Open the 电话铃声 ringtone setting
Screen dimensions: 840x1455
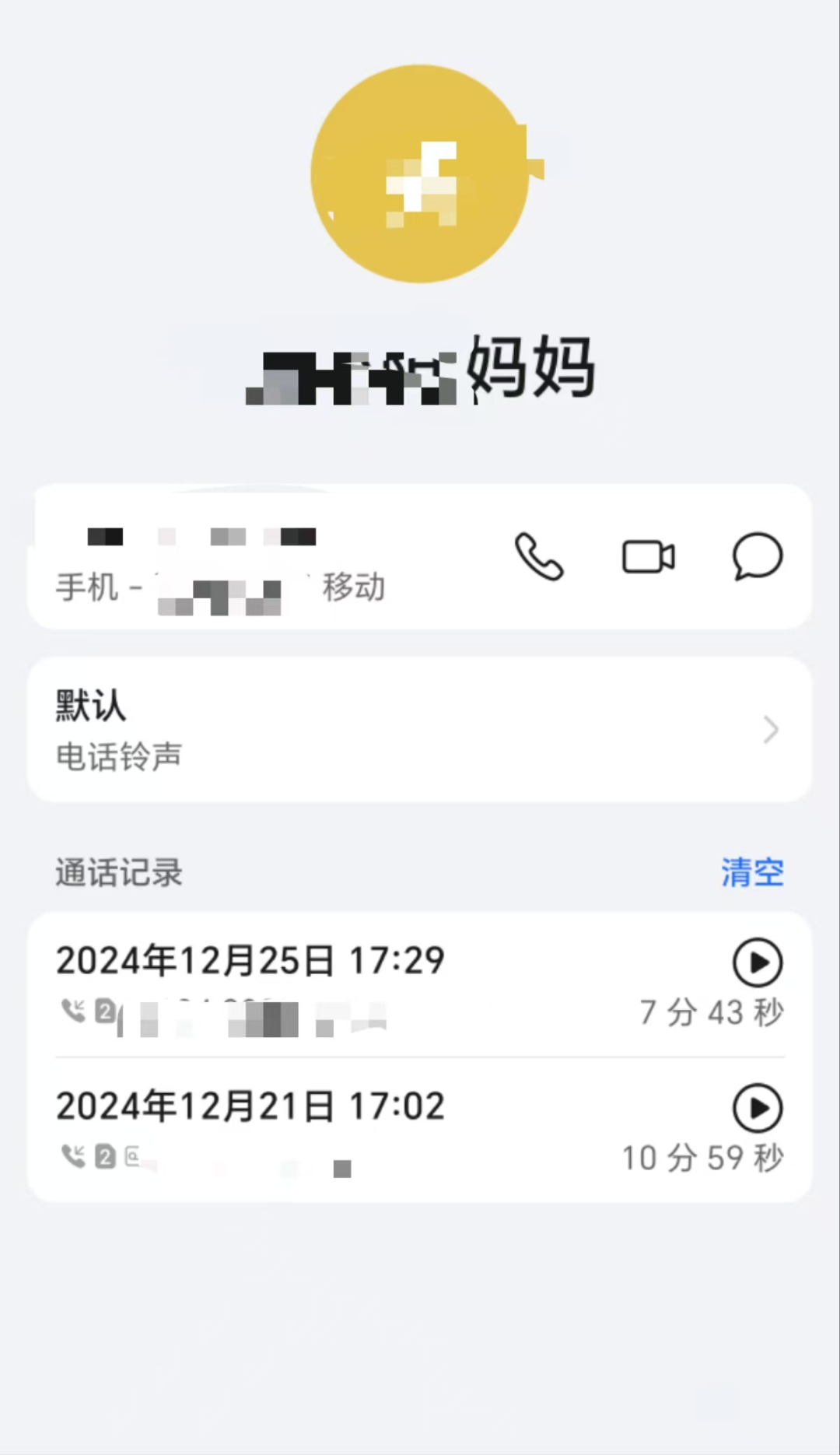click(420, 730)
